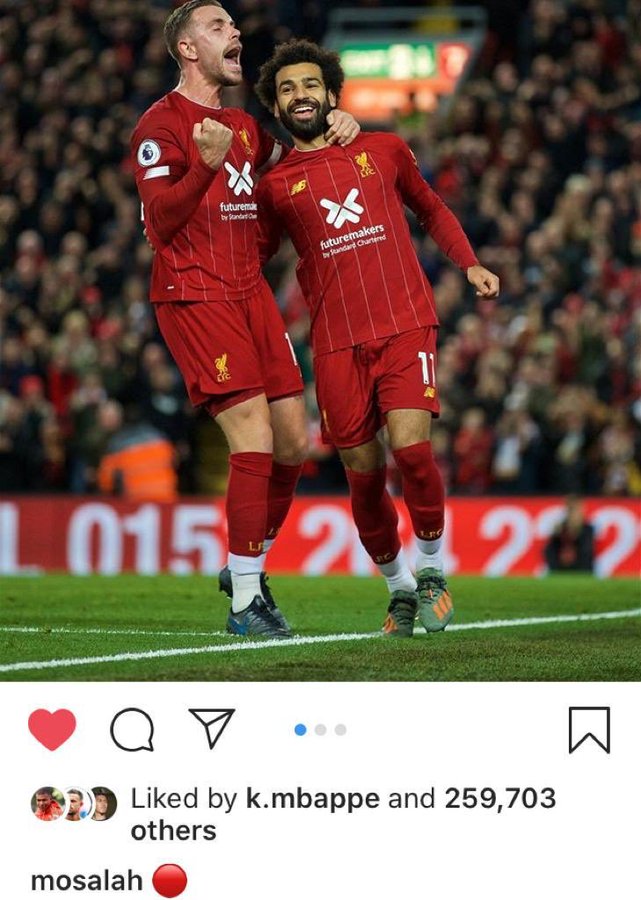View the list of 259,703 others who liked
This screenshot has height=900, width=641.
499,799
